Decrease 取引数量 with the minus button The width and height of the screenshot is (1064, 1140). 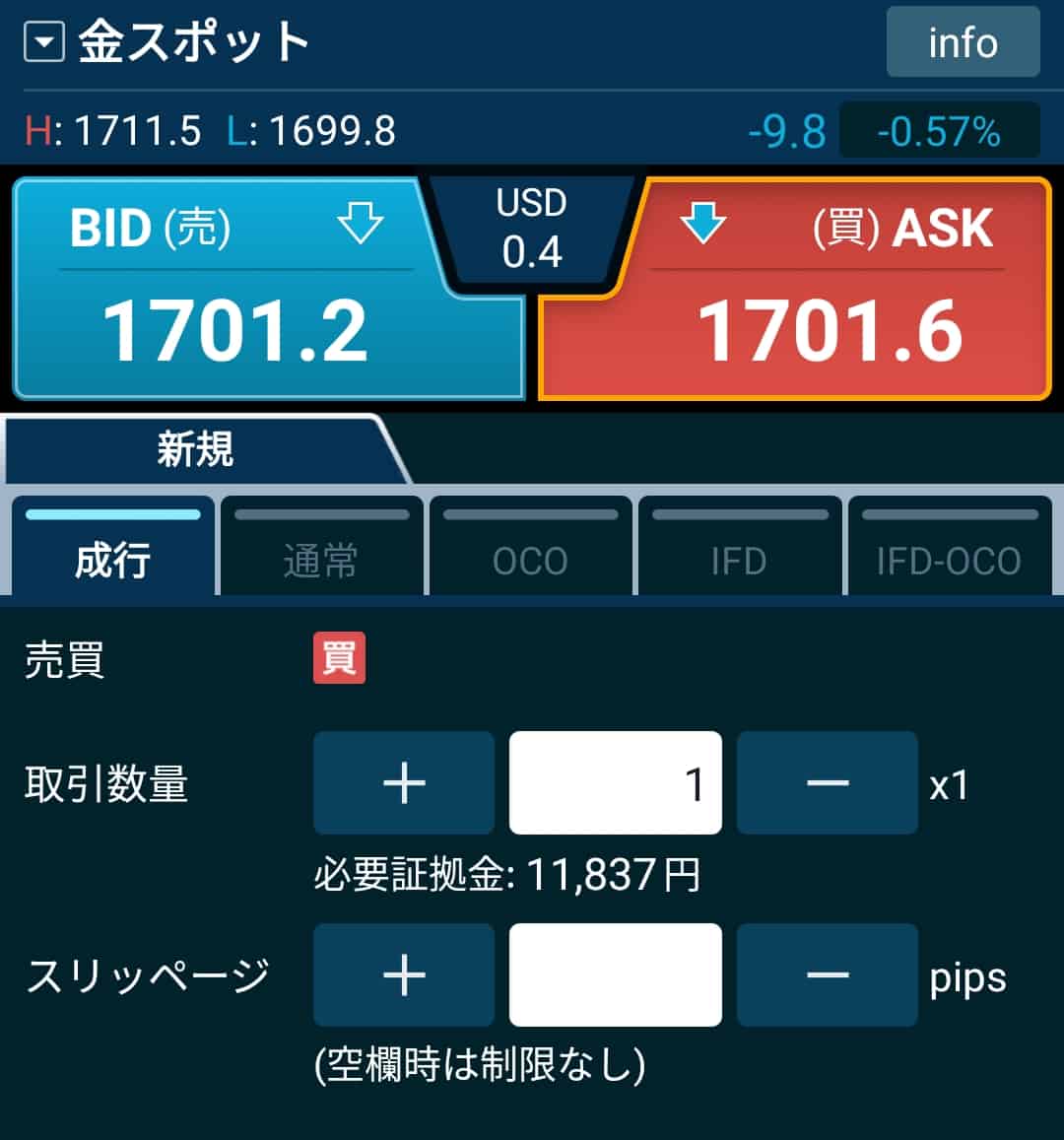tap(827, 783)
